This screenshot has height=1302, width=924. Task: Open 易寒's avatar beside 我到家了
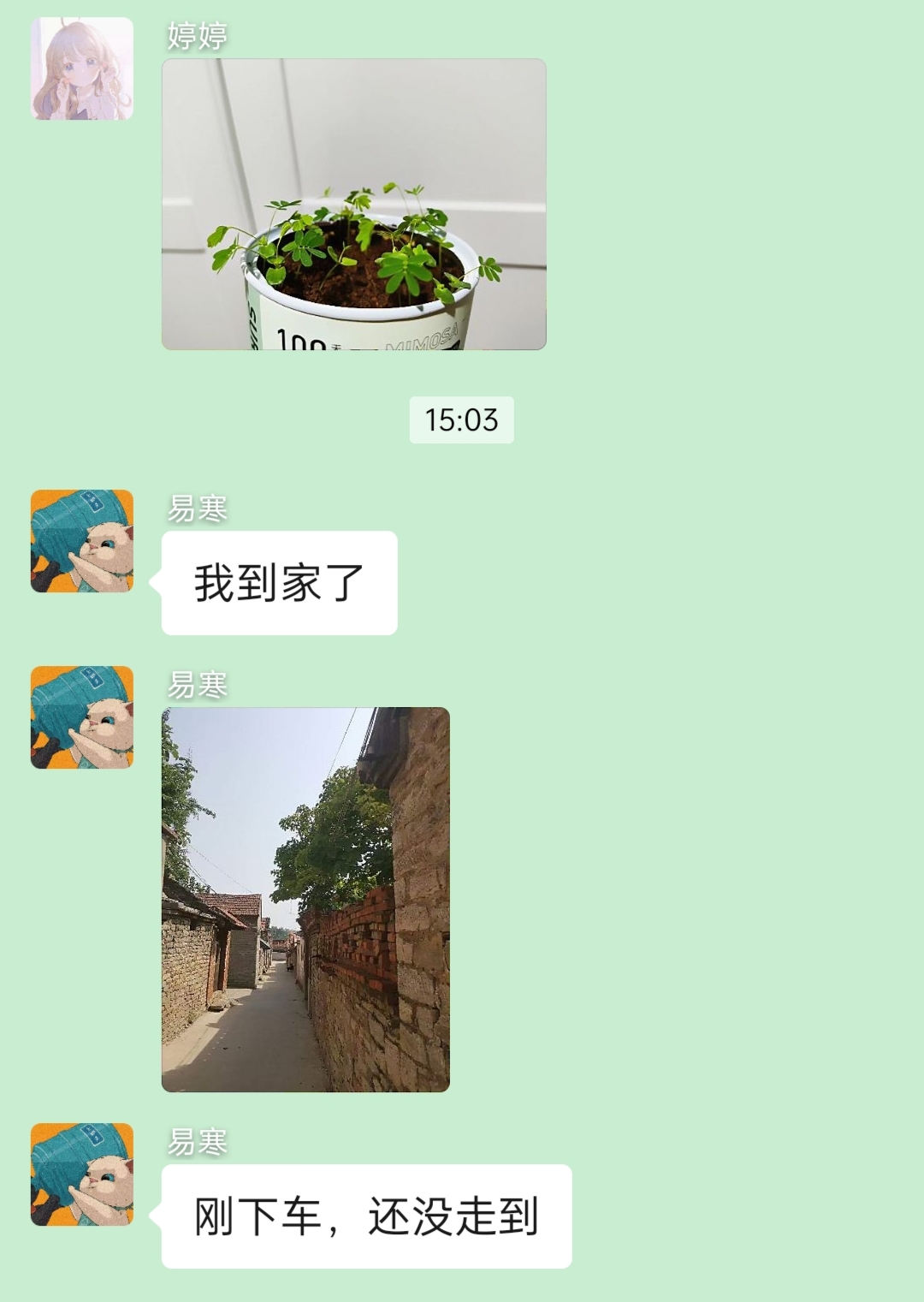point(82,541)
